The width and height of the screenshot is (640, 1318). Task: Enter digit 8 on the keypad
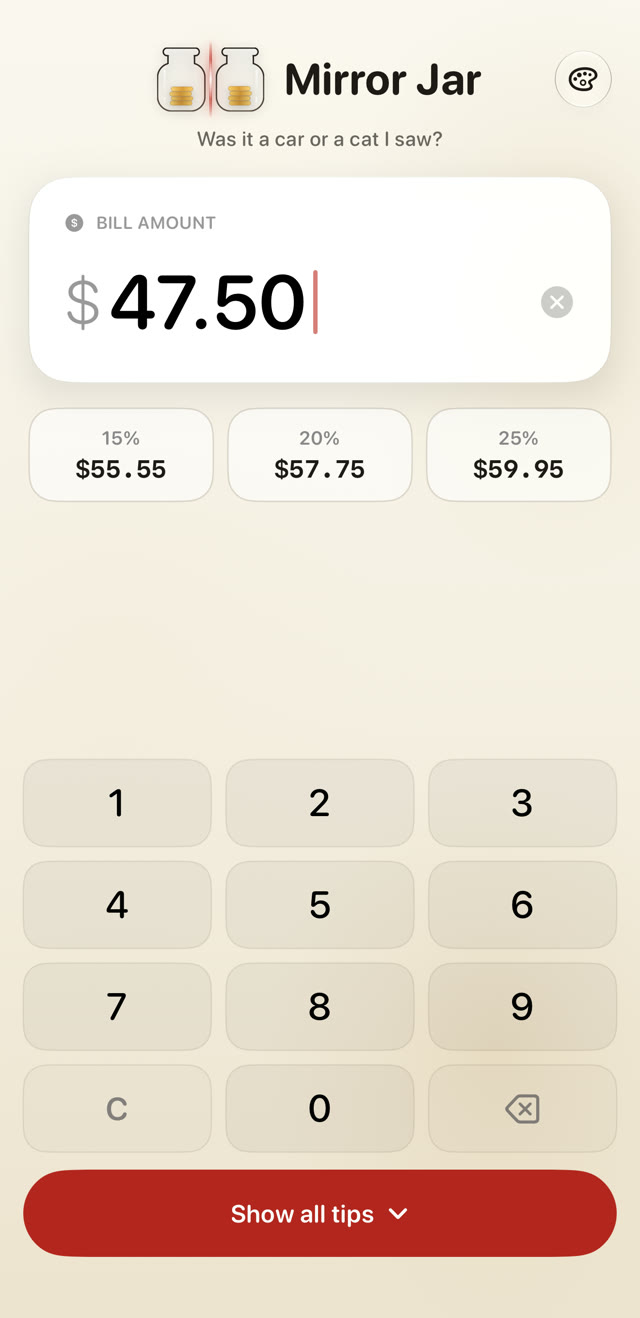pyautogui.click(x=320, y=1007)
